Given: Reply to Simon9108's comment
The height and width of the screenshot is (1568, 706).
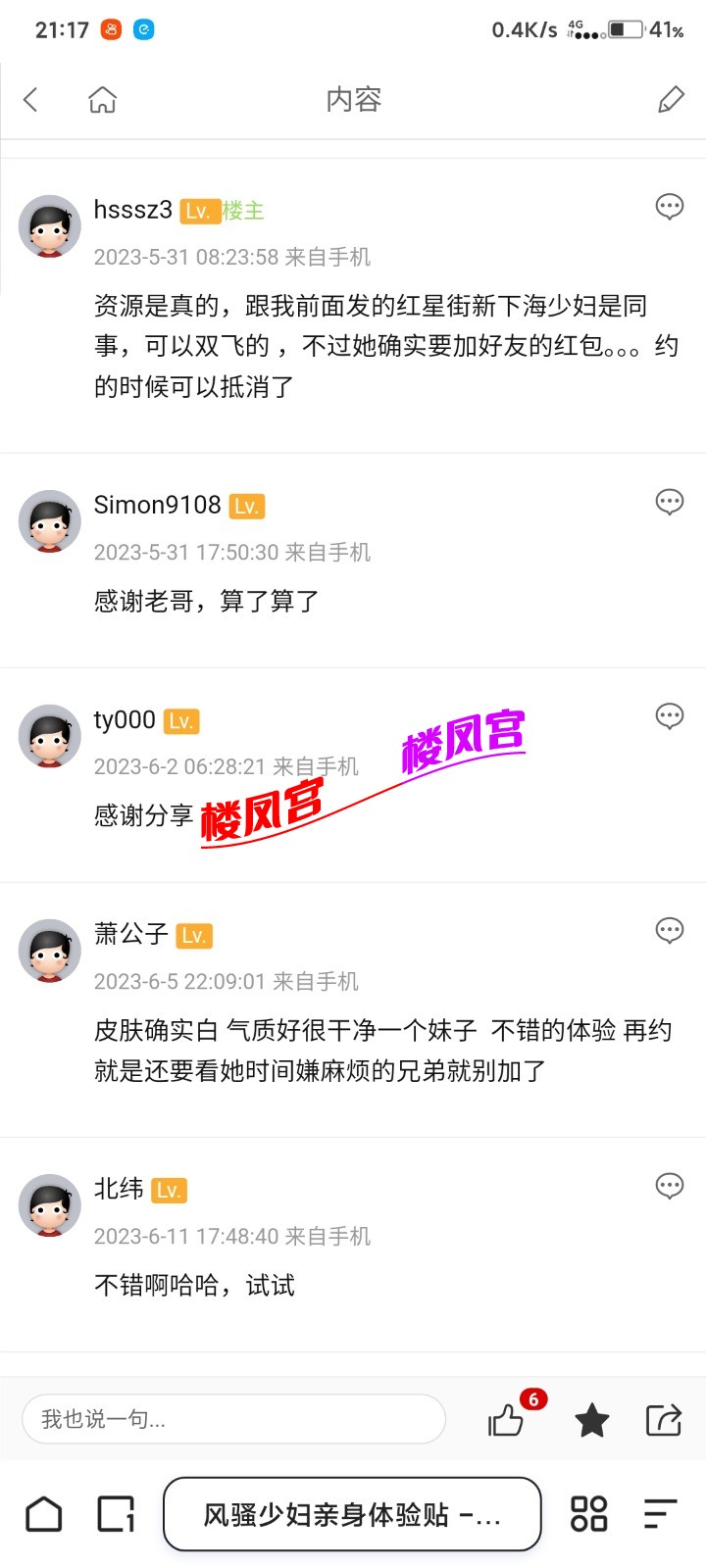Looking at the screenshot, I should (669, 502).
